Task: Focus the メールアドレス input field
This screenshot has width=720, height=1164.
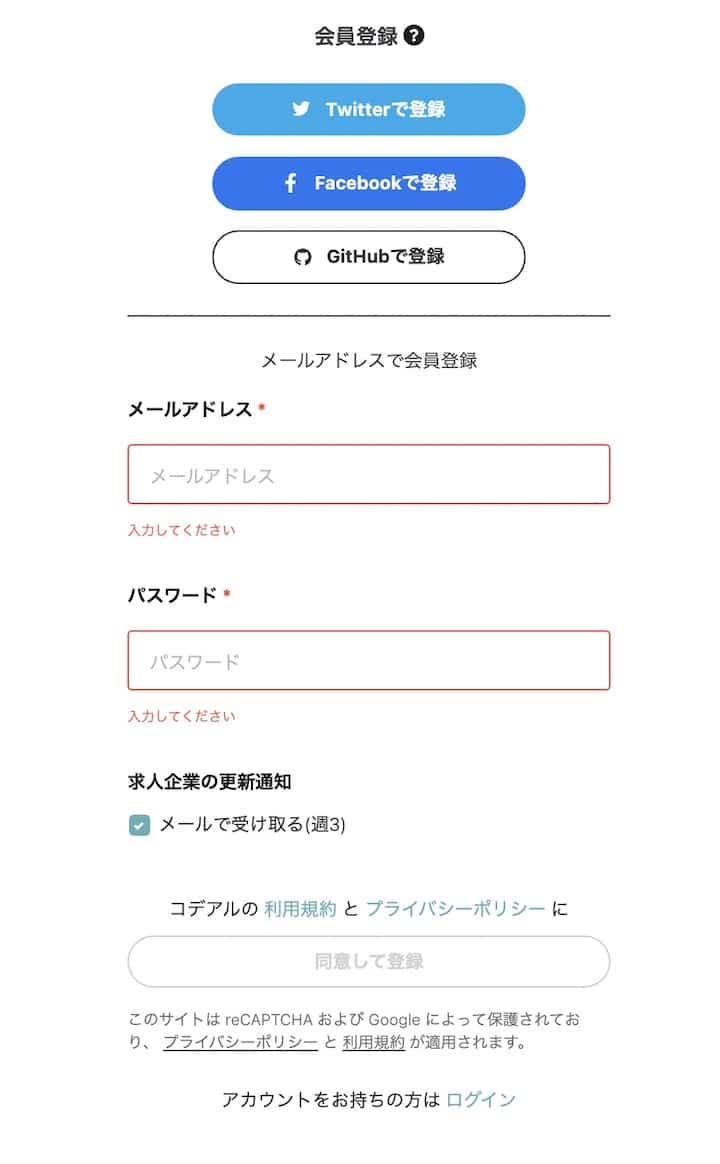Action: pyautogui.click(x=368, y=474)
